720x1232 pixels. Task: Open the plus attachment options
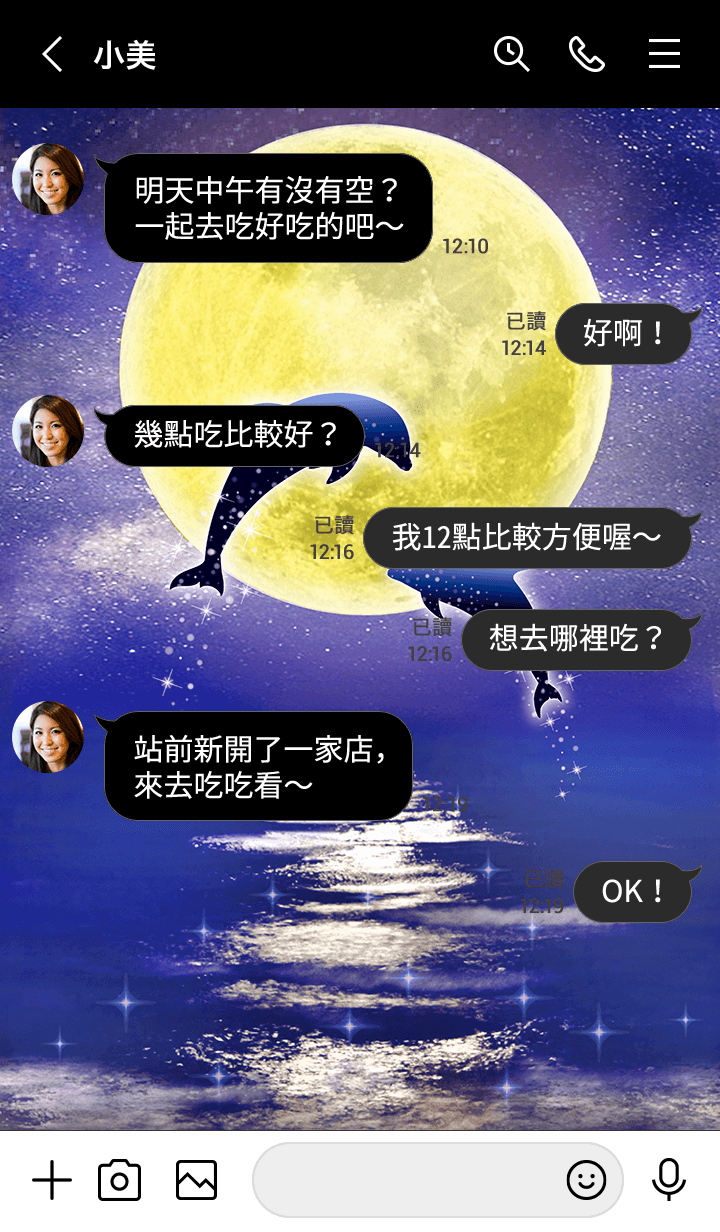52,1181
